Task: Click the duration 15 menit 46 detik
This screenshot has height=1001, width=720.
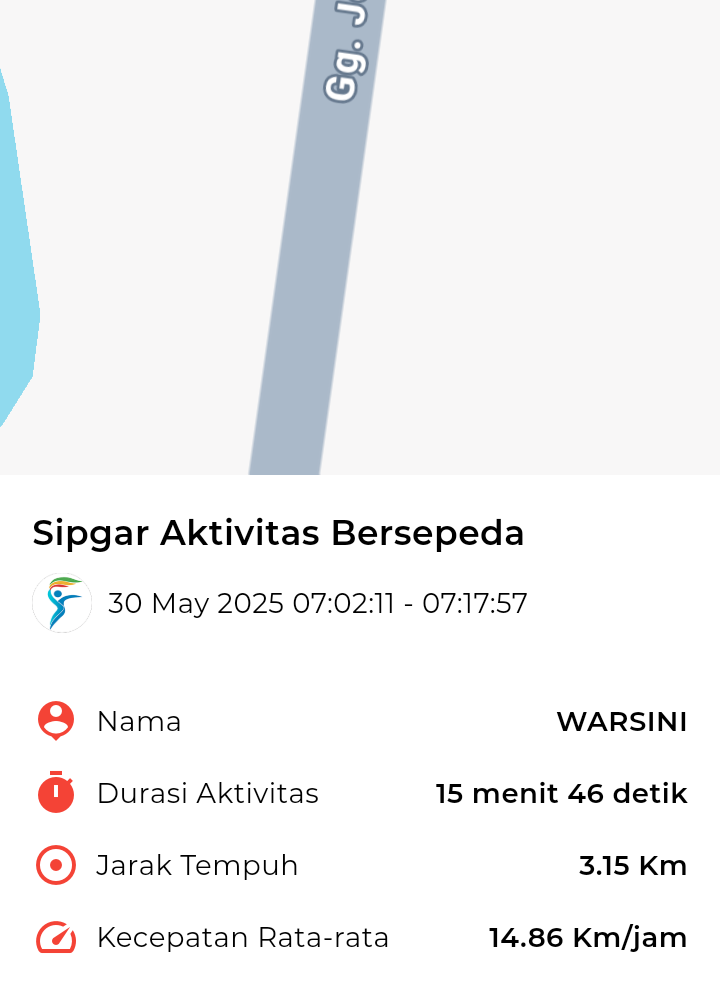Action: tap(562, 793)
